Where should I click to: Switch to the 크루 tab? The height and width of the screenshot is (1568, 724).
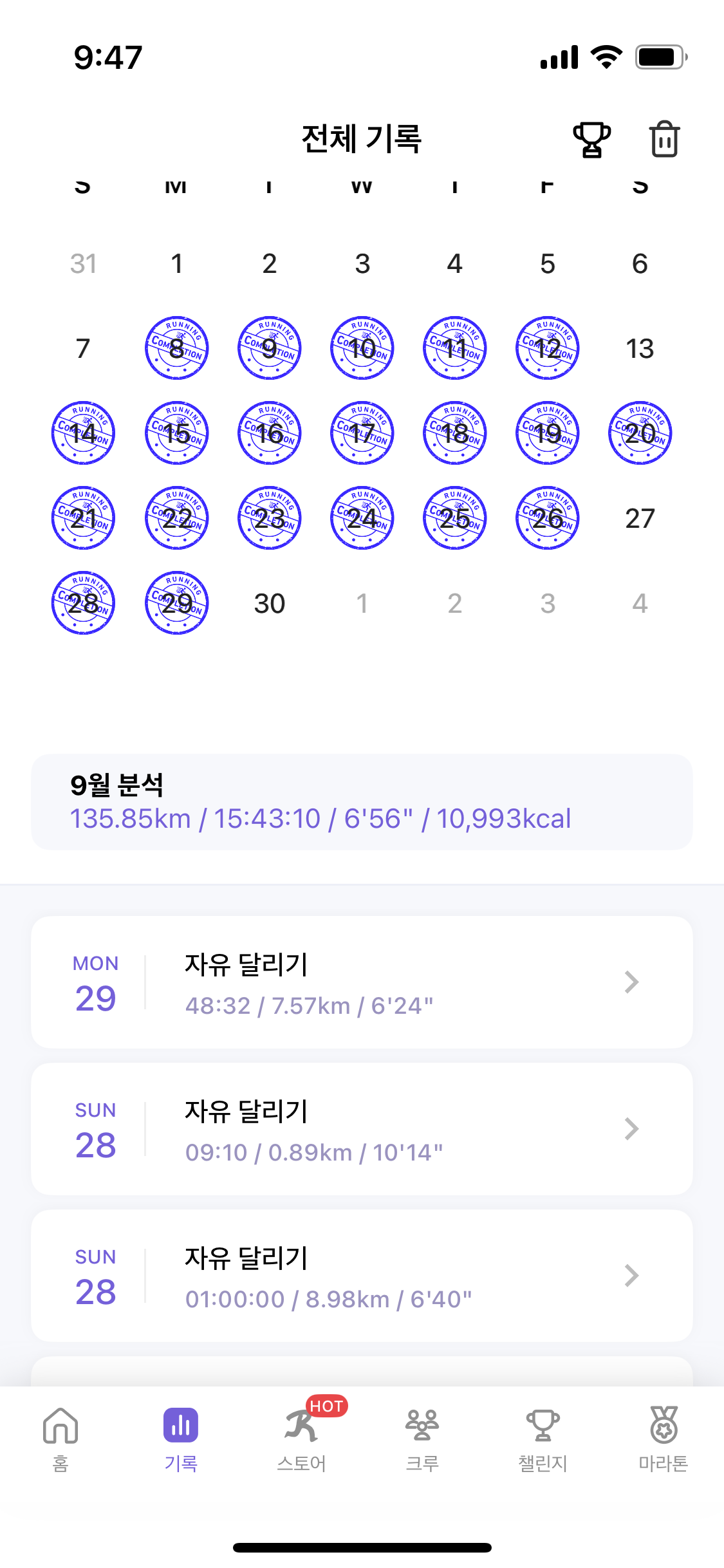[x=422, y=1439]
